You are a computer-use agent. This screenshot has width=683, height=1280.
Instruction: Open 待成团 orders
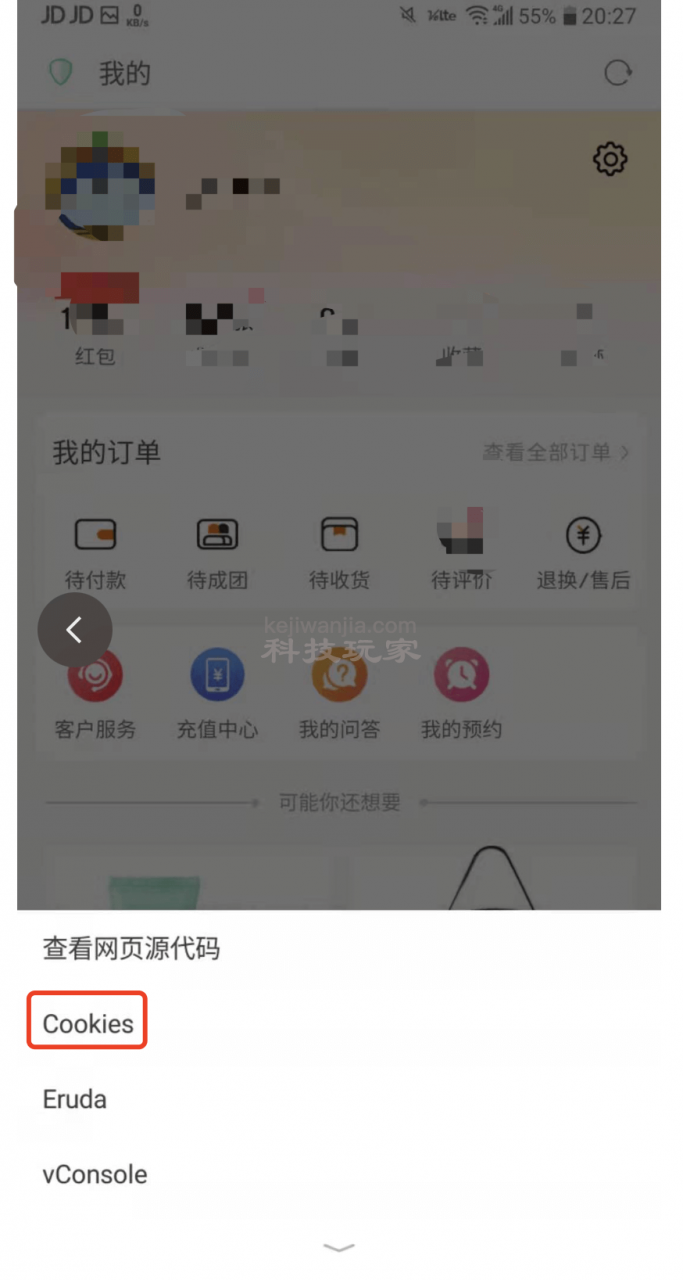tap(217, 552)
